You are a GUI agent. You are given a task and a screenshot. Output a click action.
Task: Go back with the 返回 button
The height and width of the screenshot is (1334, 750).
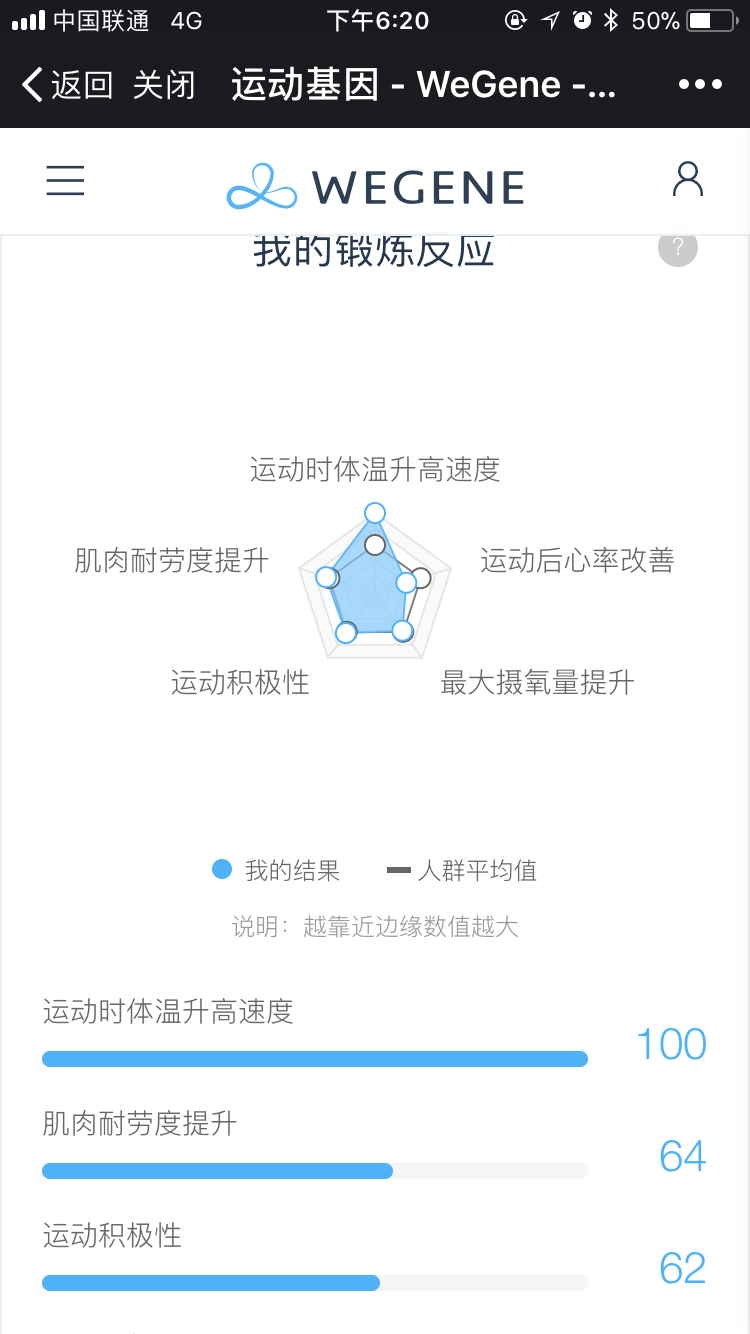coord(68,85)
